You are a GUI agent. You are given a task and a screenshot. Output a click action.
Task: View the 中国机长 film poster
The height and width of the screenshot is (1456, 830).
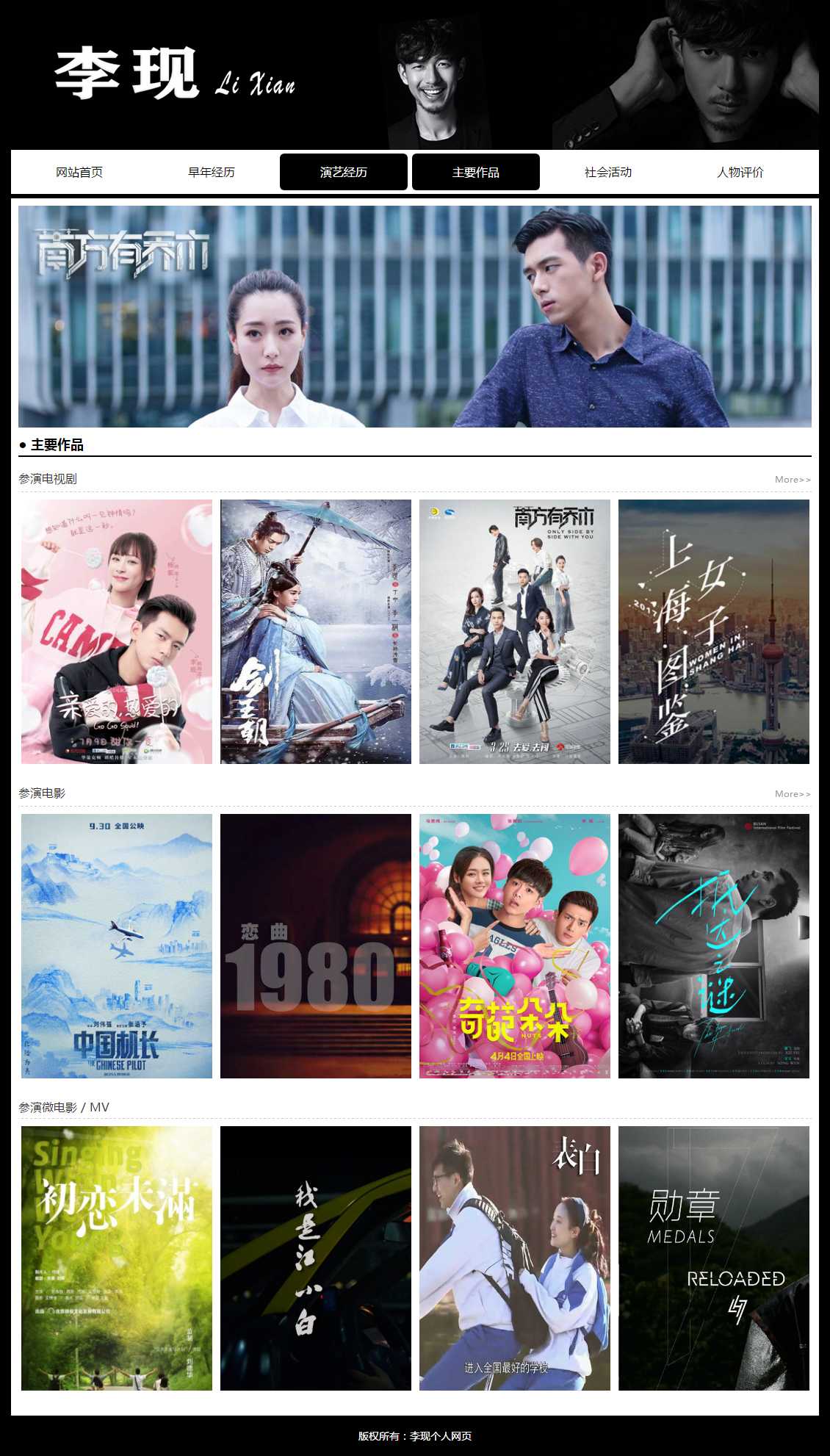click(x=117, y=946)
